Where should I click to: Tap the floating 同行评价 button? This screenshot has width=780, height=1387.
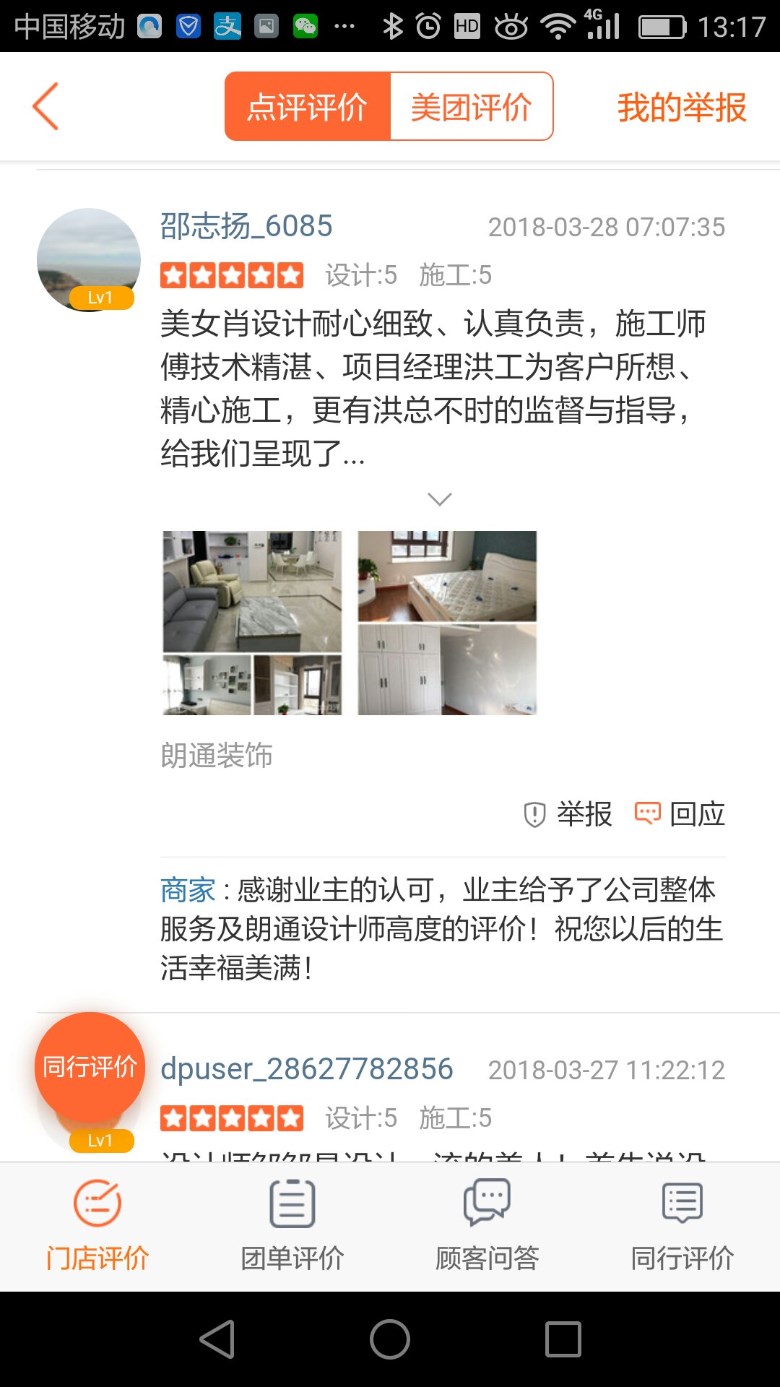click(90, 1067)
